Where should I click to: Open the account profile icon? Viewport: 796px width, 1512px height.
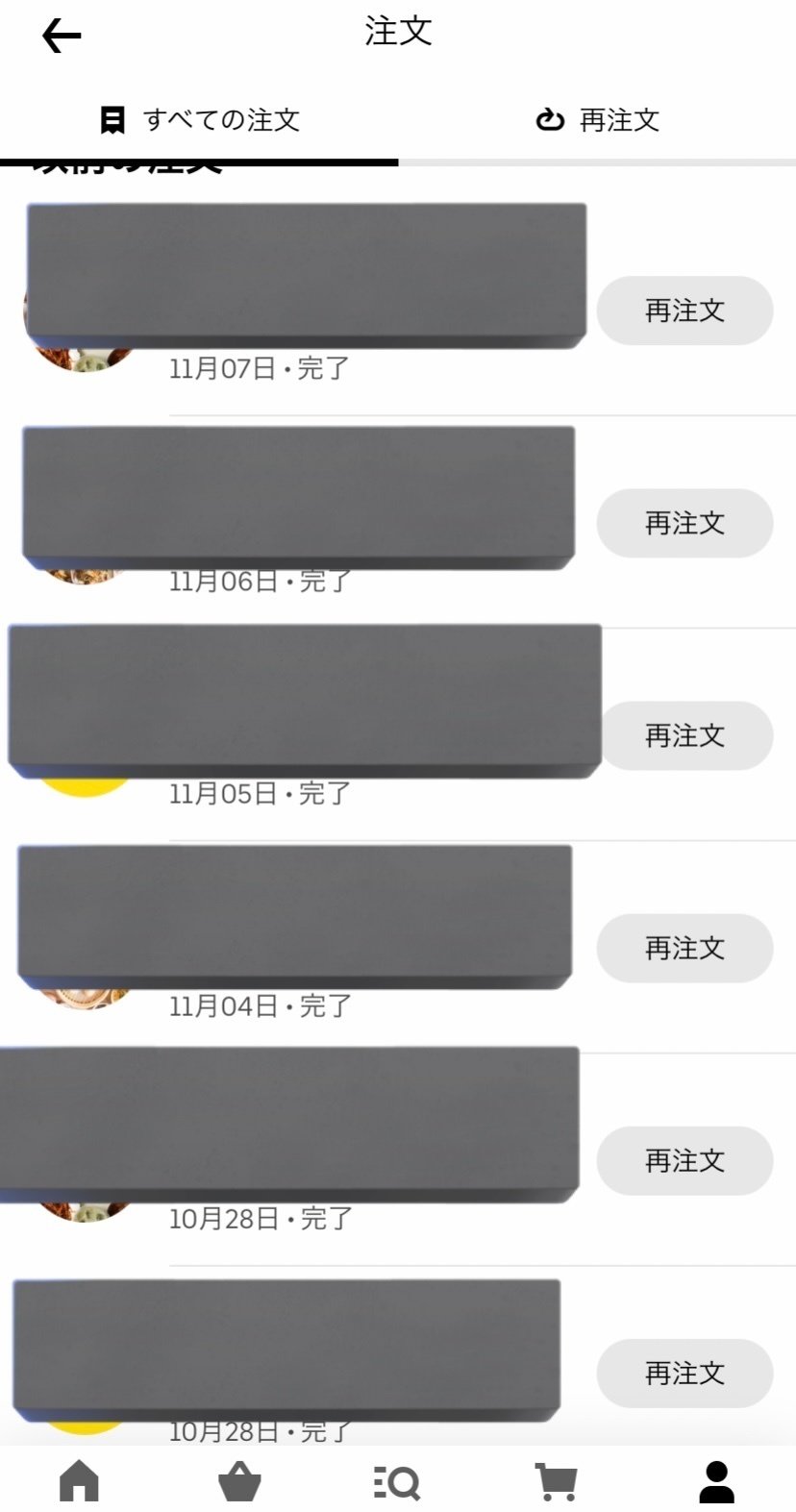pyautogui.click(x=716, y=1482)
